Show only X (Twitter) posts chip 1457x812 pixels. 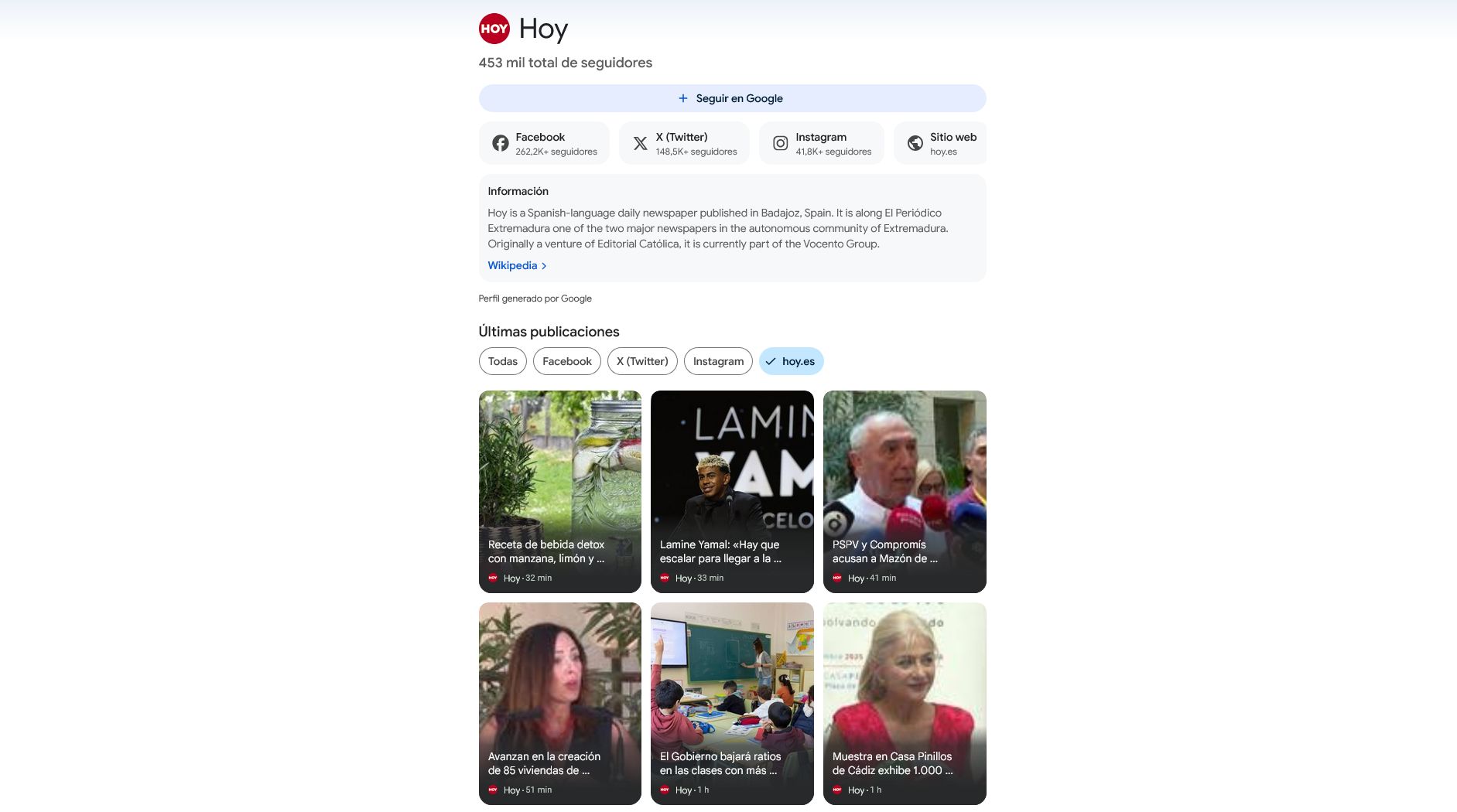click(642, 361)
